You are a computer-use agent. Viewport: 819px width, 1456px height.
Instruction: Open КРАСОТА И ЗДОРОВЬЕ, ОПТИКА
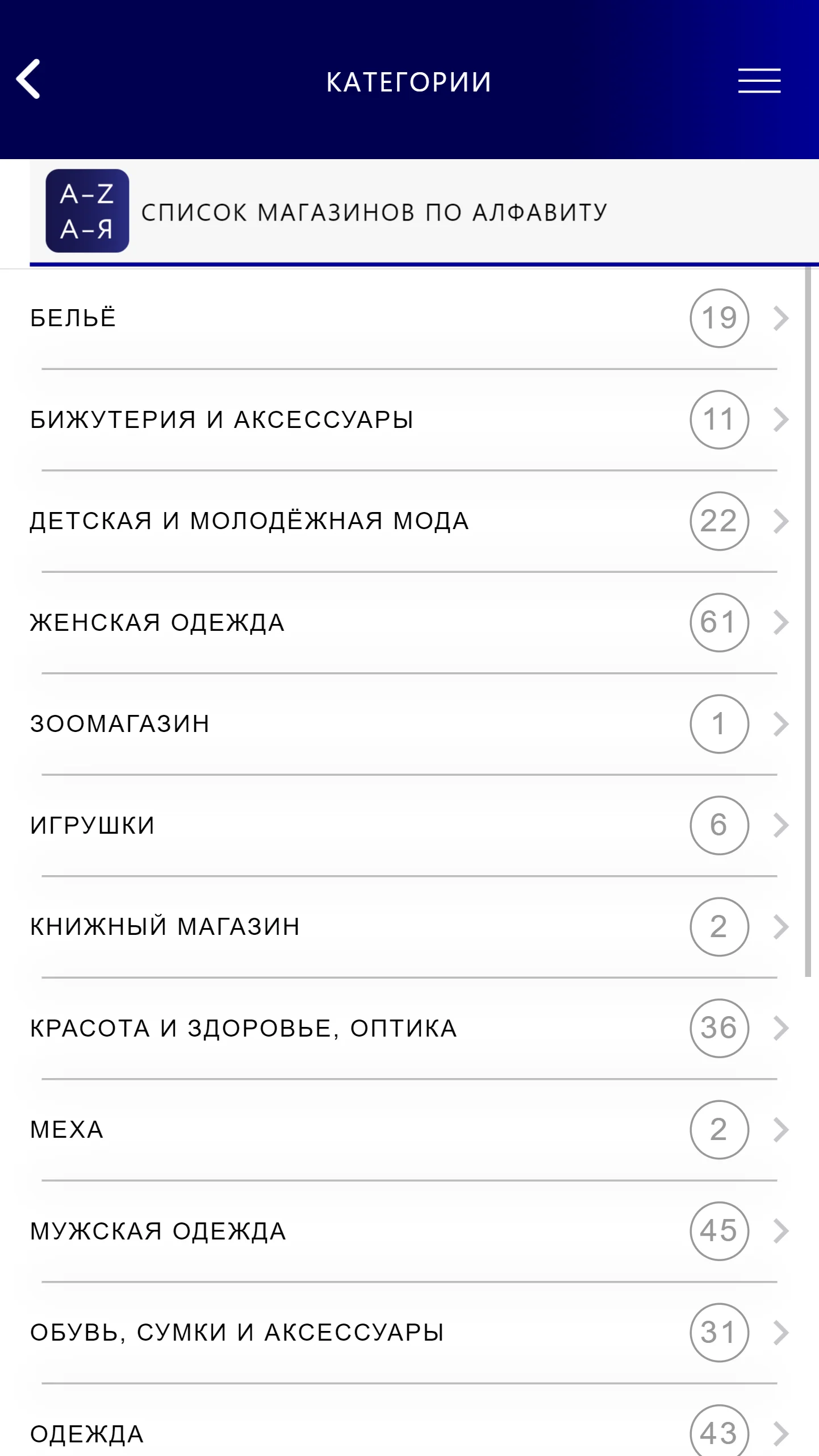coord(409,1029)
